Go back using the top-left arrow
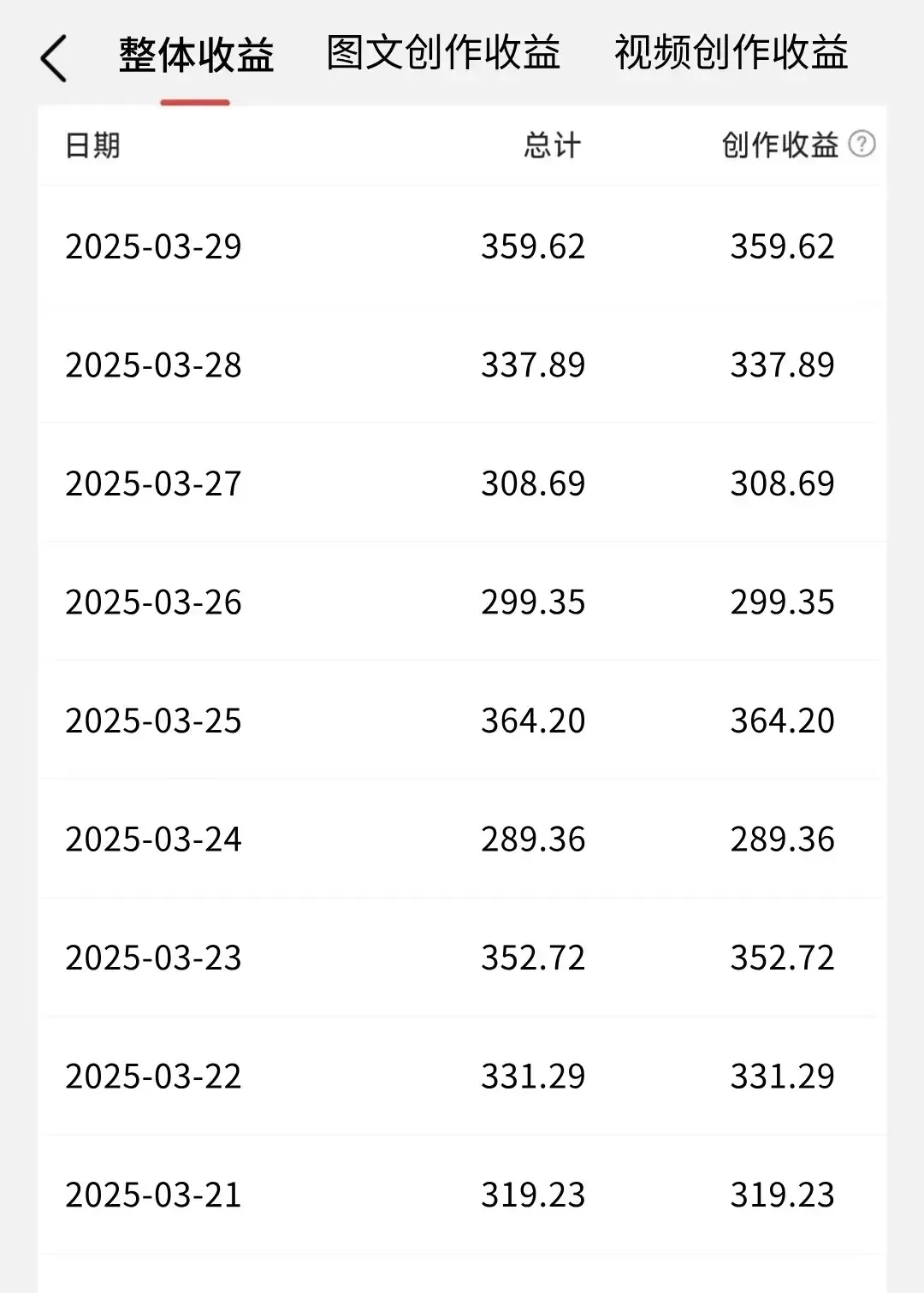Screen dimensions: 924x1293 click(53, 58)
